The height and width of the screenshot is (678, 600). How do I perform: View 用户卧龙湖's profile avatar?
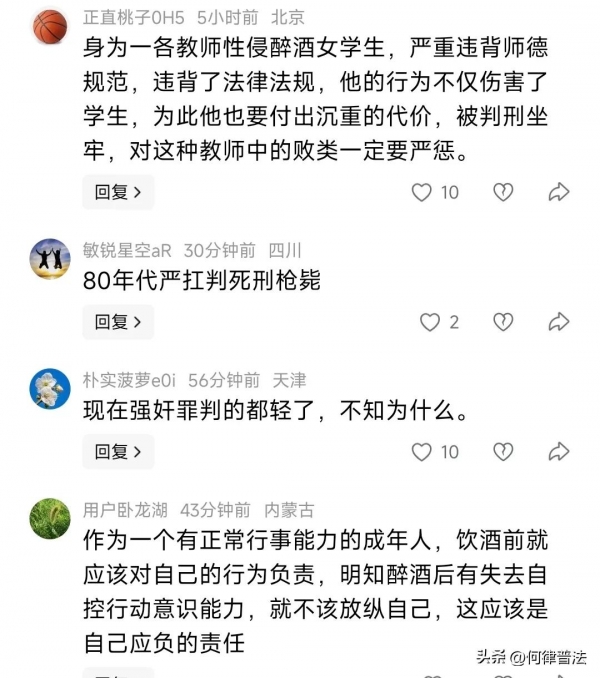[50, 518]
